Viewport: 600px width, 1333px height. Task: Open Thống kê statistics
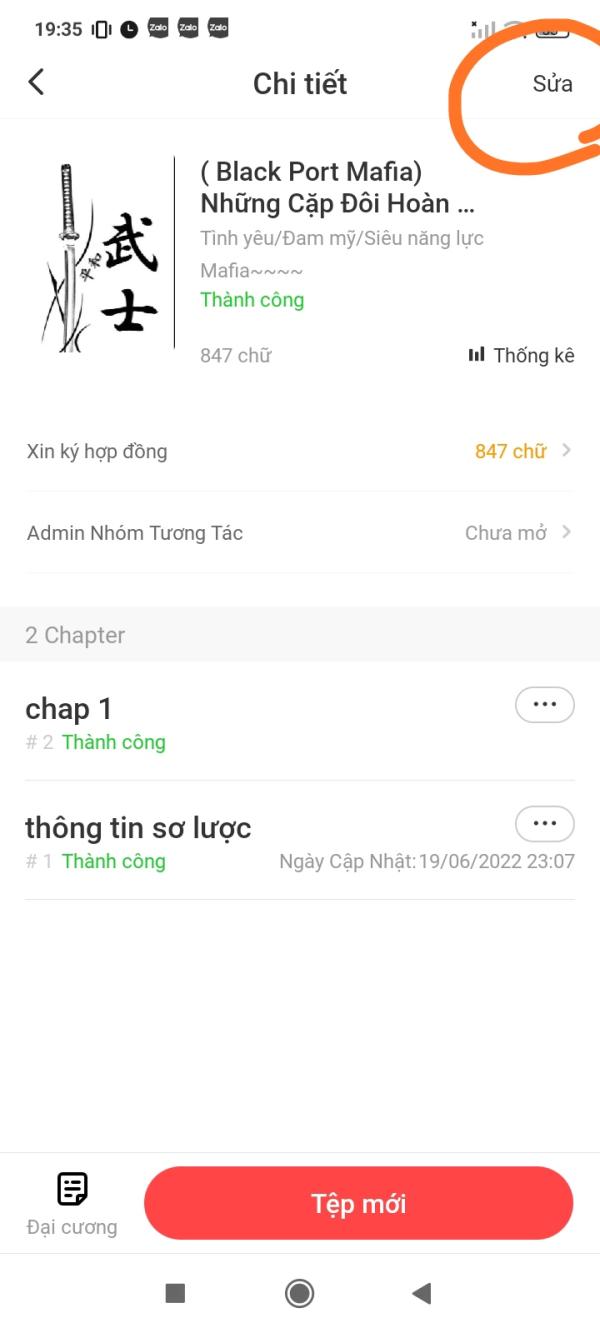[521, 355]
